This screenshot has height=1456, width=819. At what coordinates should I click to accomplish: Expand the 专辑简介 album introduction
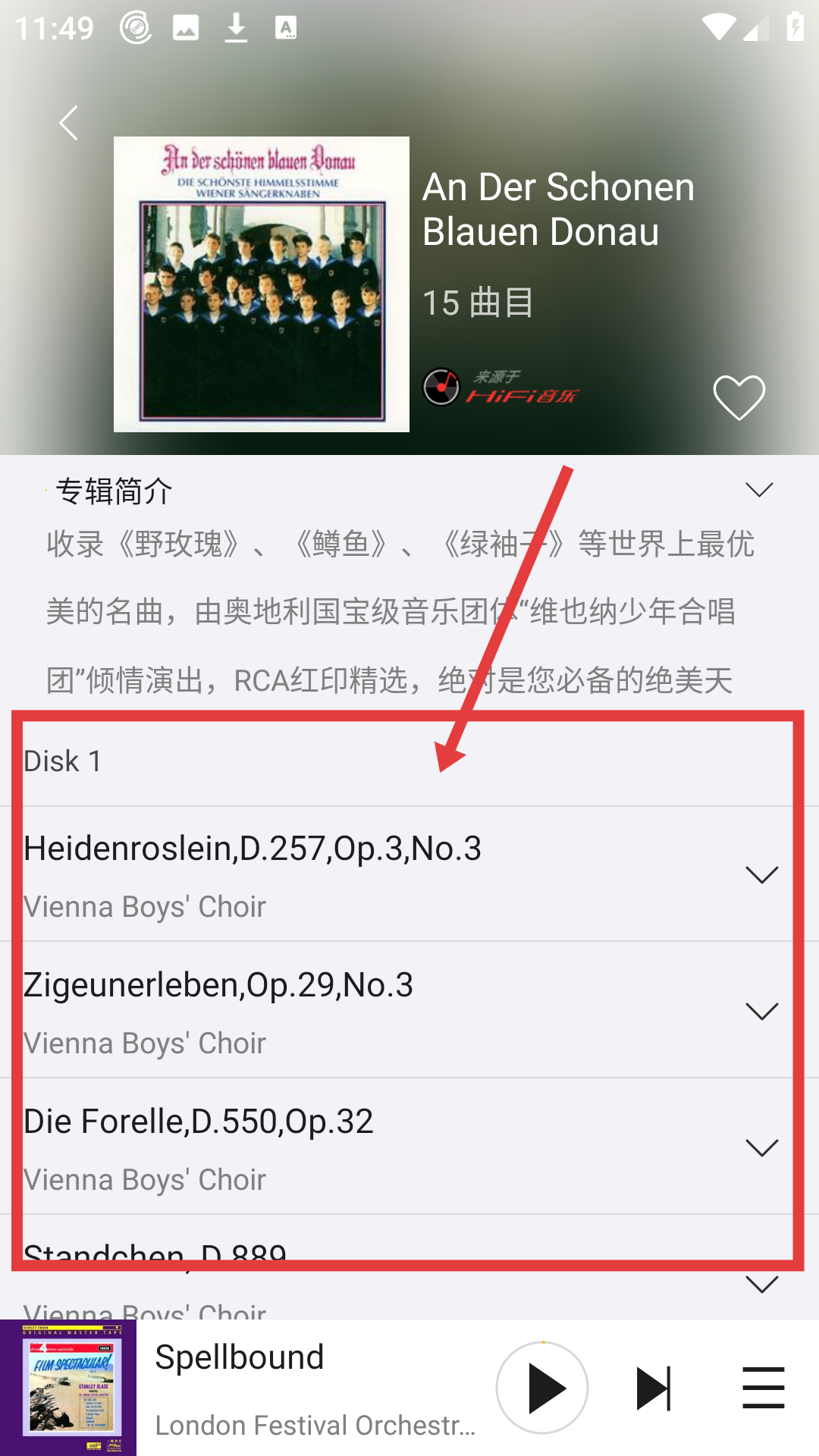tap(759, 490)
